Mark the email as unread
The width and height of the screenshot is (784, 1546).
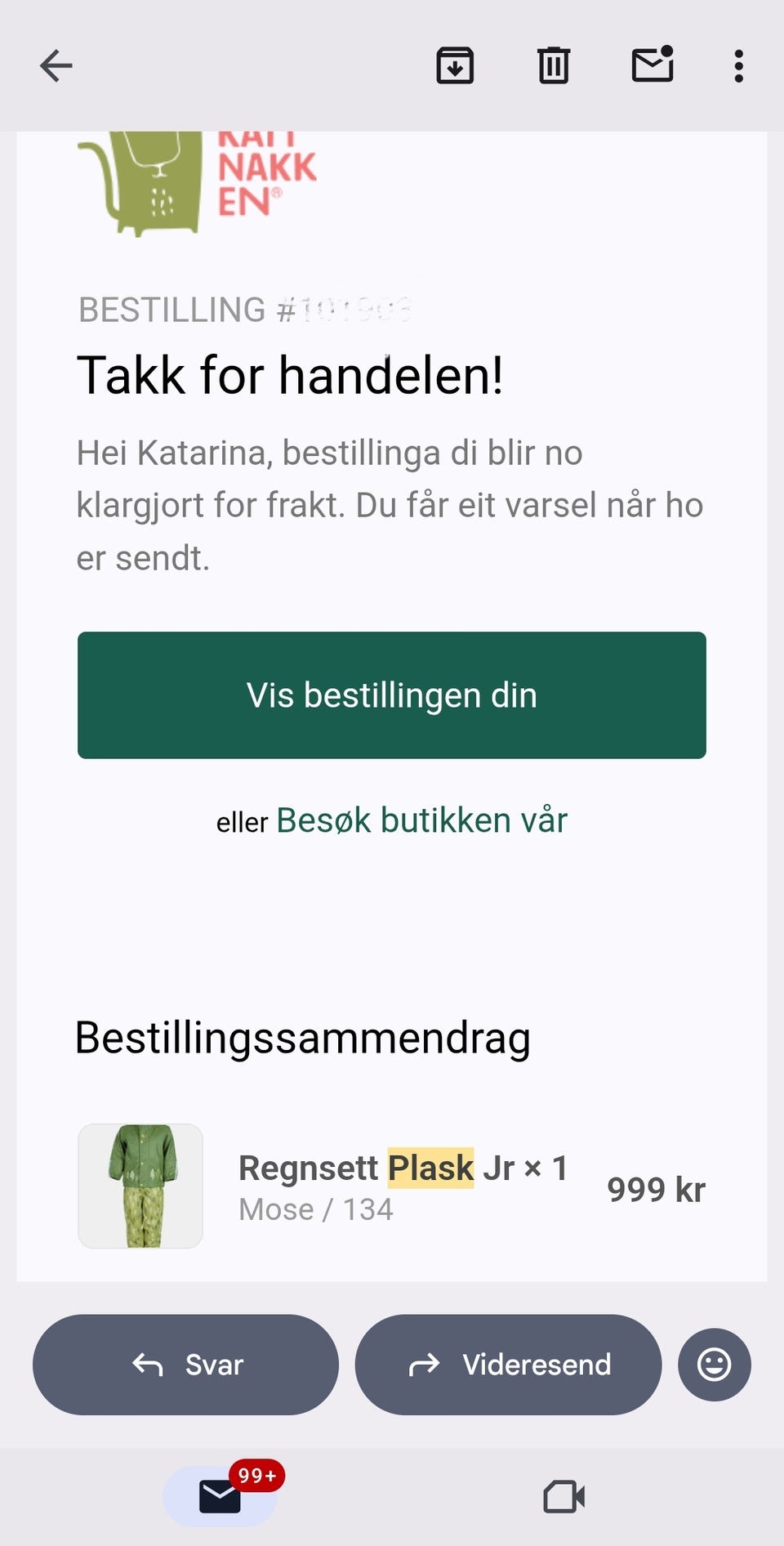[x=651, y=66]
